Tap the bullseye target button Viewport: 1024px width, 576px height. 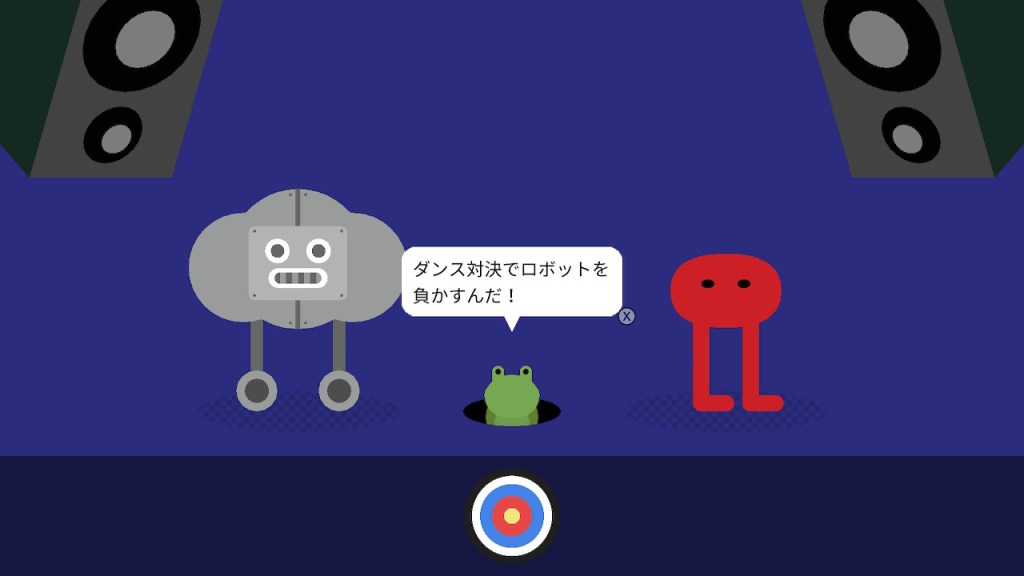click(512, 516)
